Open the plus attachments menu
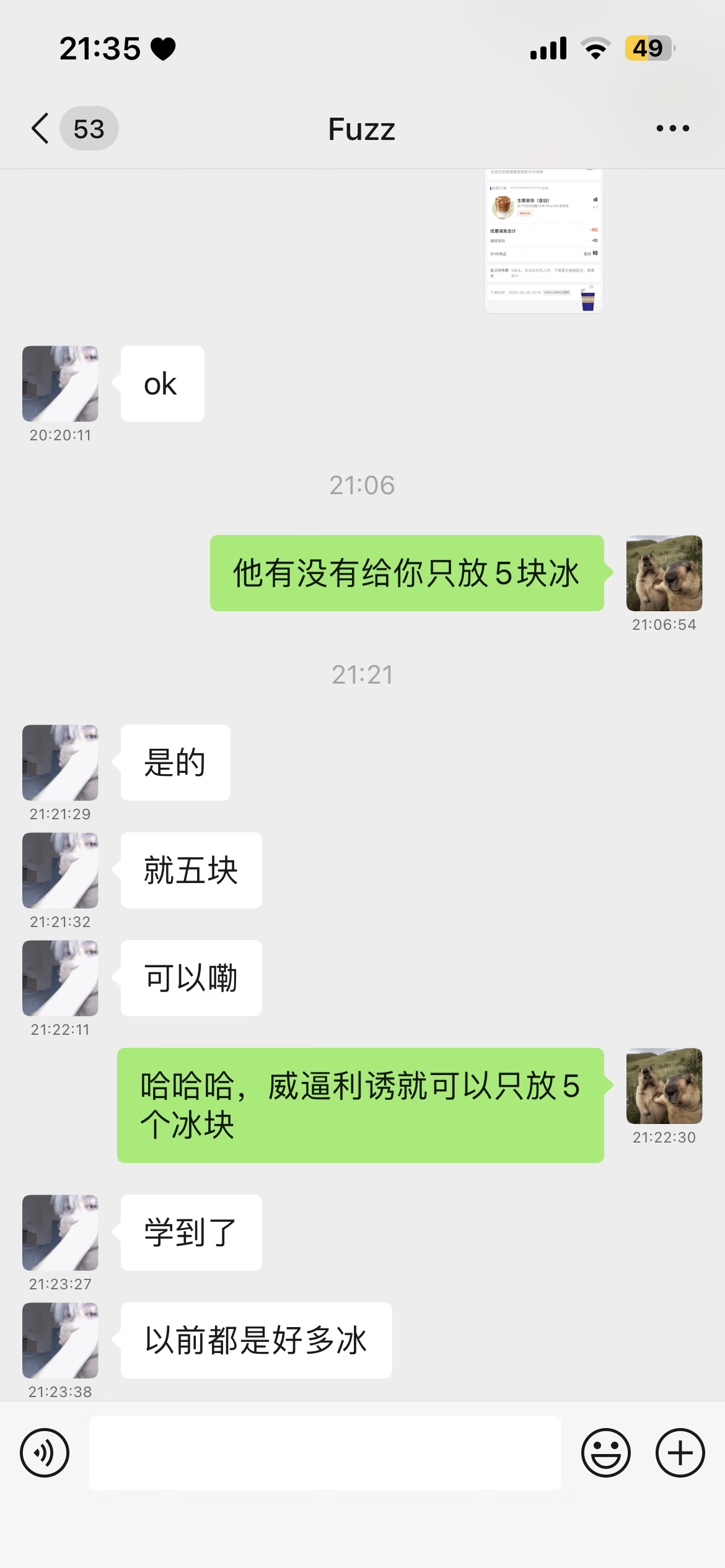725x1568 pixels. point(680,1453)
